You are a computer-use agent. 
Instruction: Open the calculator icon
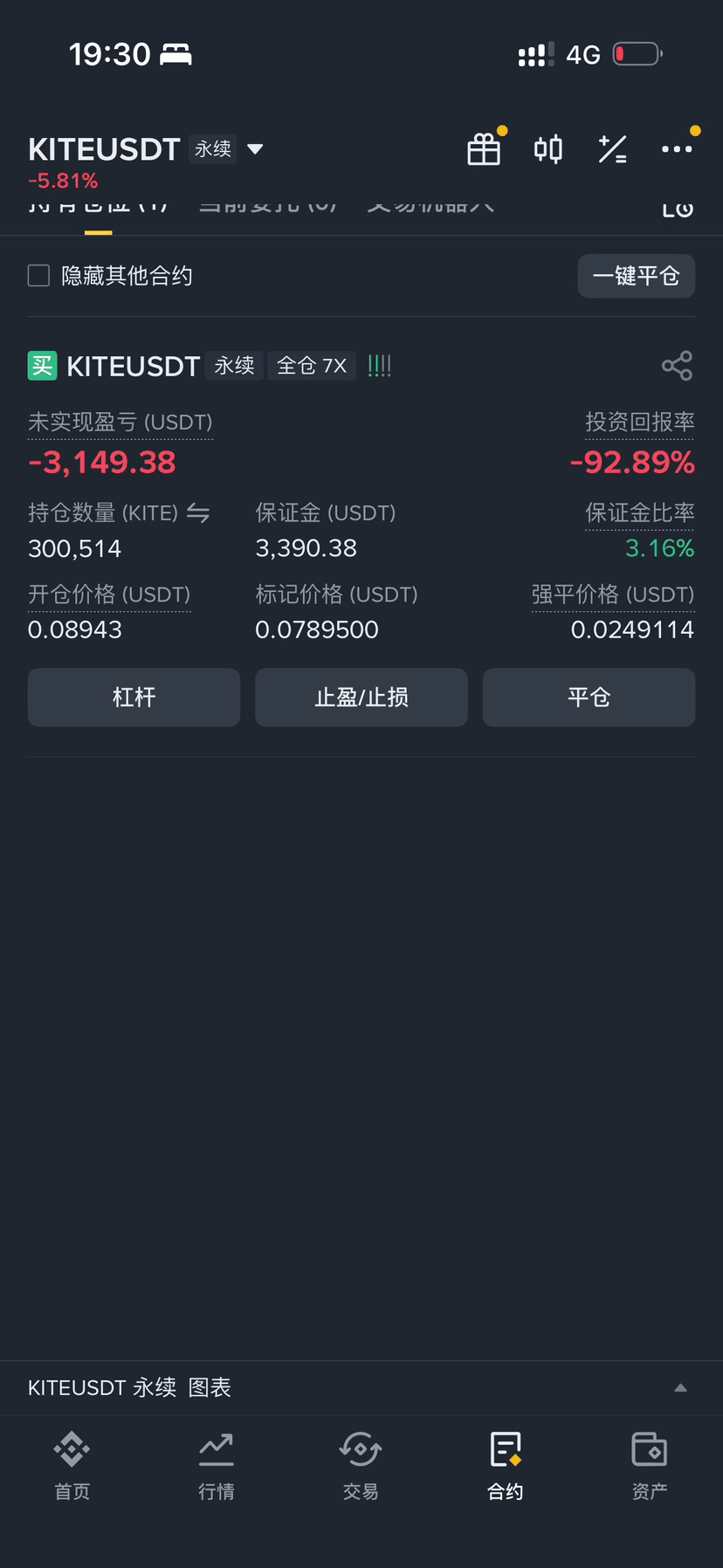(x=612, y=149)
